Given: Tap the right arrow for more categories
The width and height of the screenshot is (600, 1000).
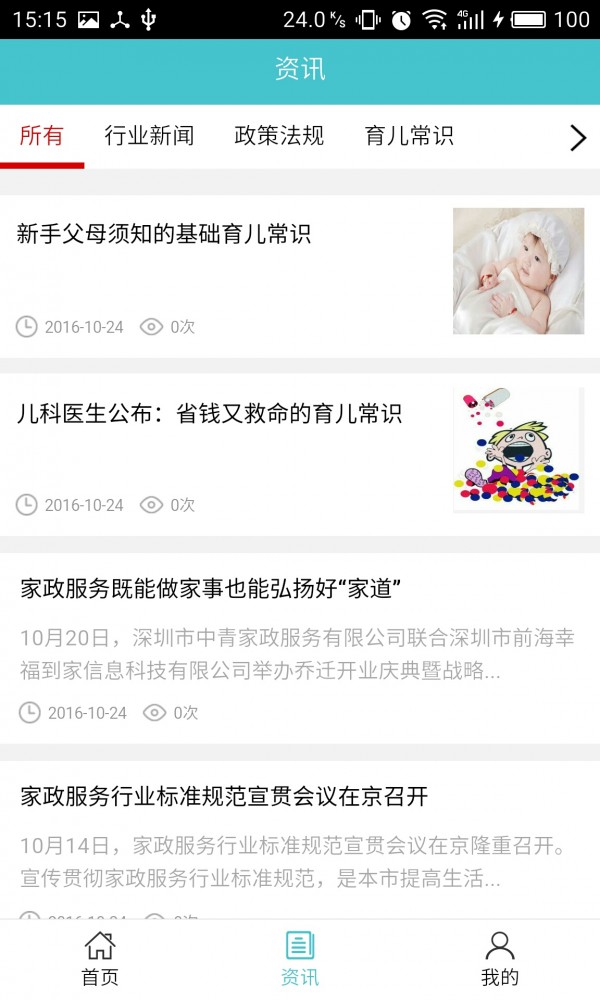Looking at the screenshot, I should 577,138.
